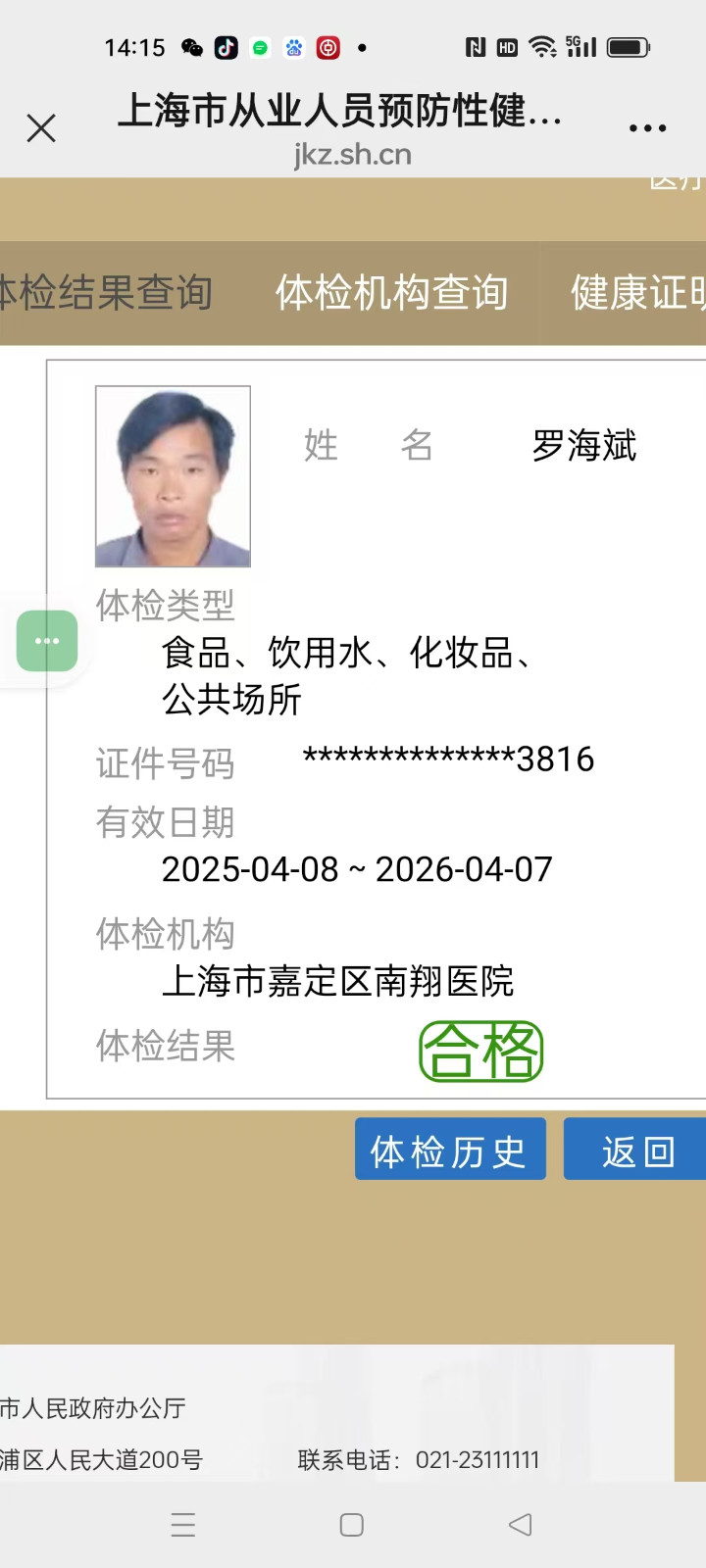The image size is (706, 1568).
Task: Go to the system home screen
Action: (x=352, y=1524)
